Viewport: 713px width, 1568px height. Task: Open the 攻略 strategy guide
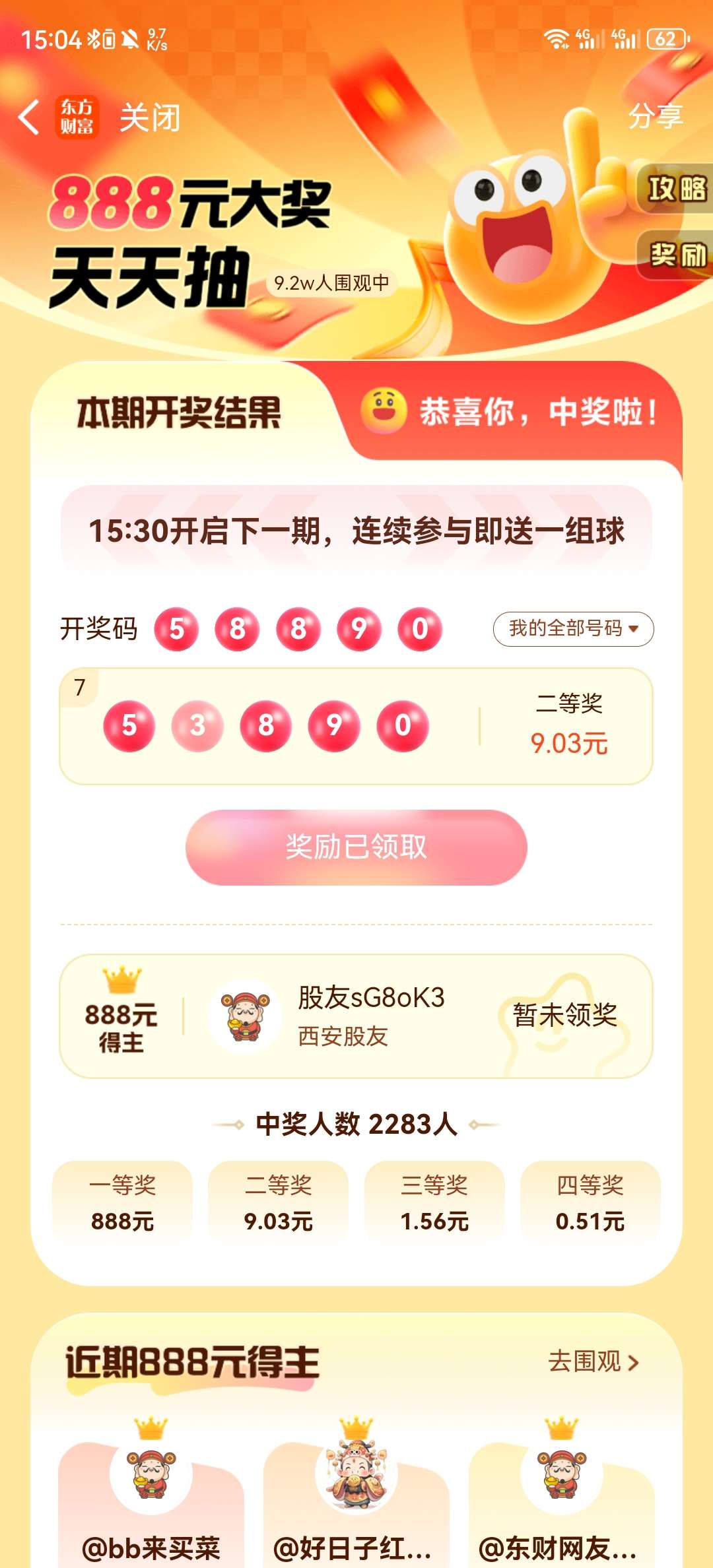(676, 188)
